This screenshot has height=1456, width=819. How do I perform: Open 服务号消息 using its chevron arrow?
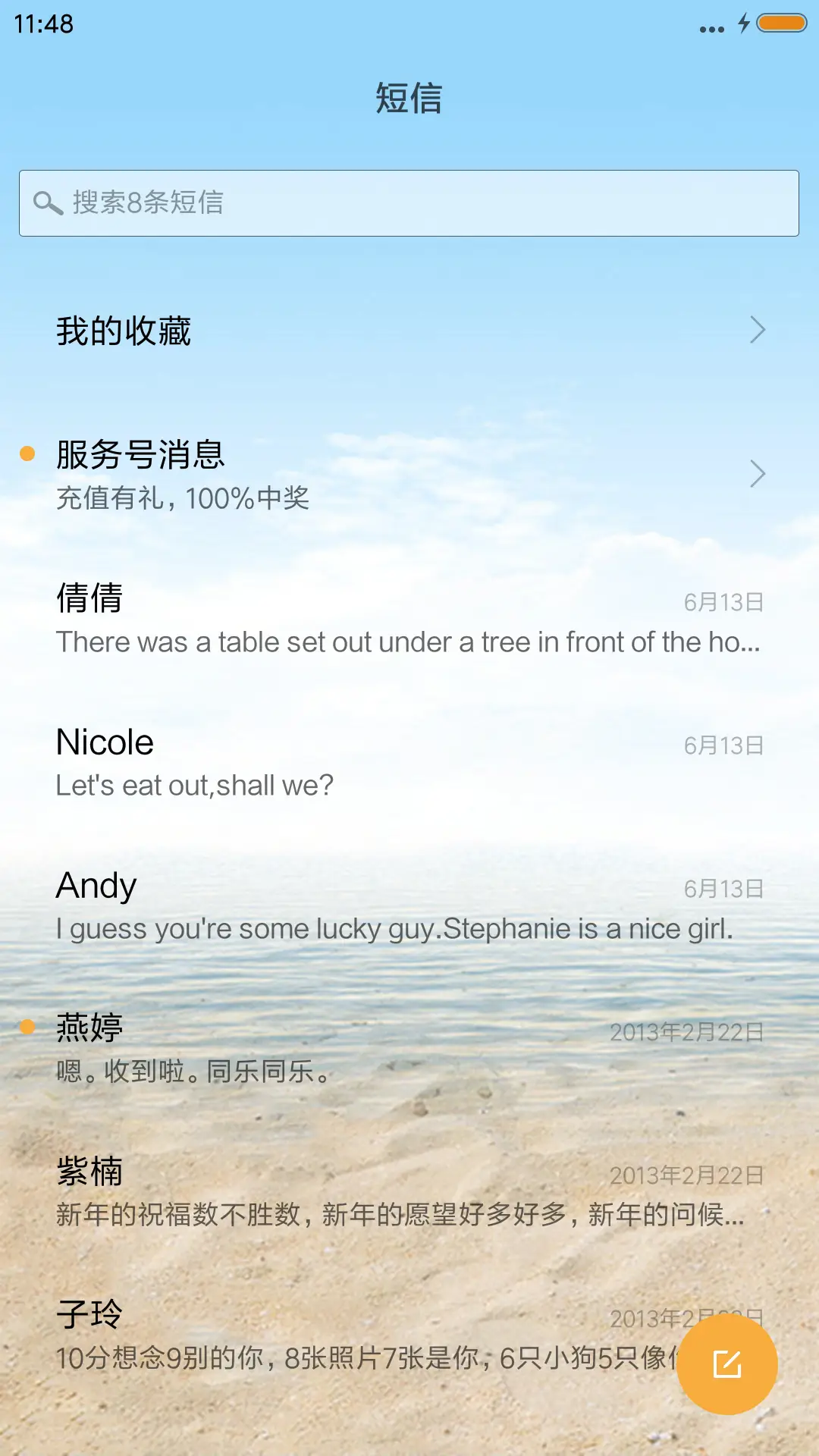pos(760,473)
